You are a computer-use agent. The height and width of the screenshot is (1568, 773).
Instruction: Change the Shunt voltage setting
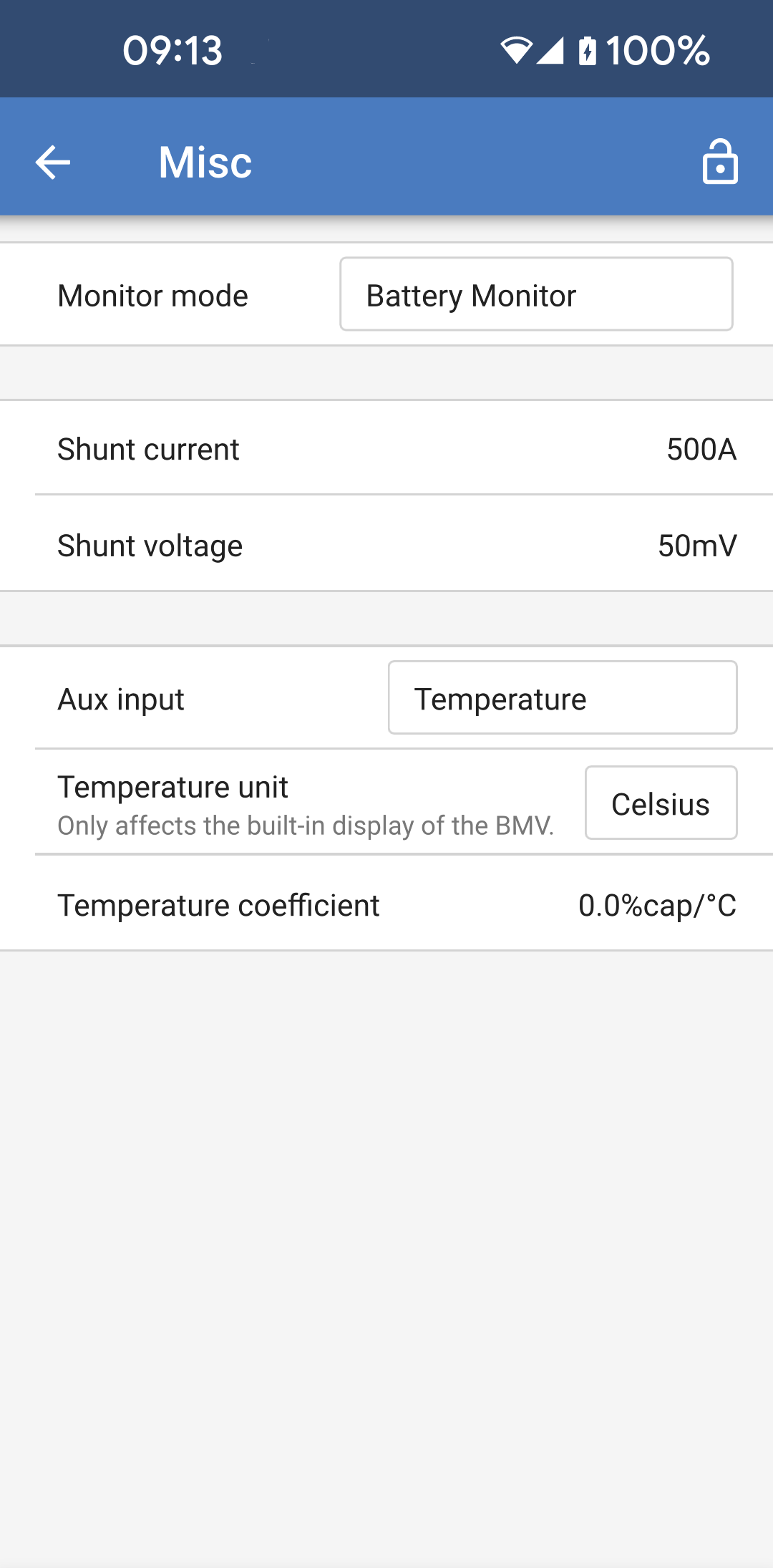386,546
